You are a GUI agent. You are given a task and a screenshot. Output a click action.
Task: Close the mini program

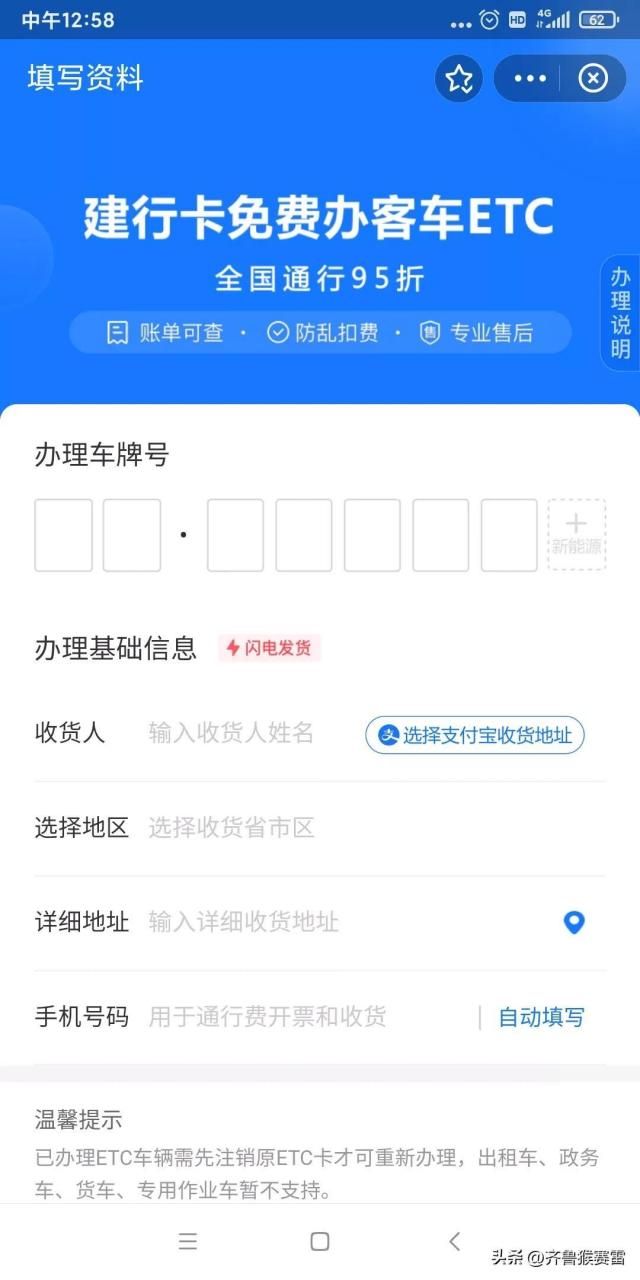[x=593, y=78]
